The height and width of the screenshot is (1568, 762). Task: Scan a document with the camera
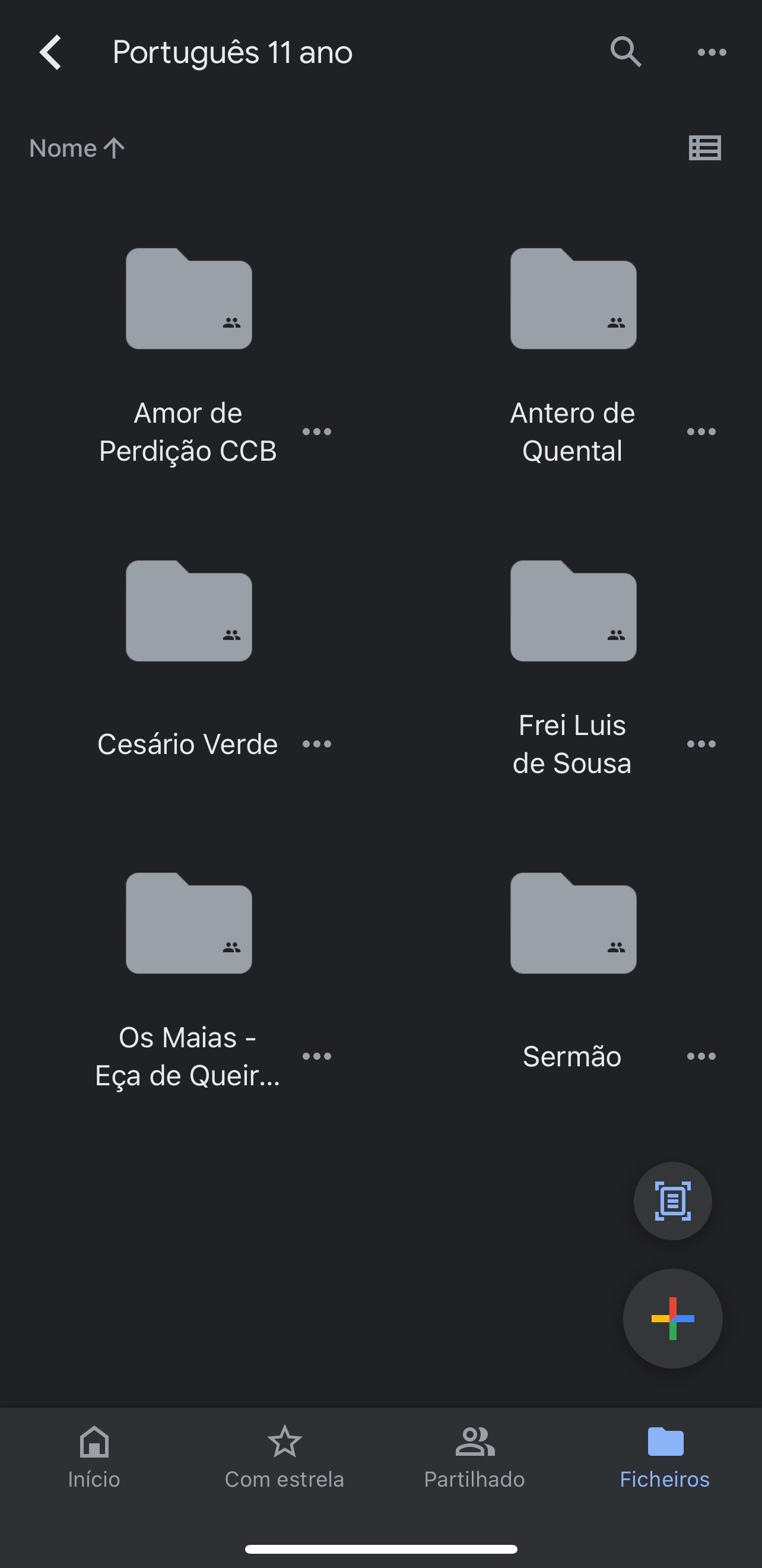click(672, 1201)
